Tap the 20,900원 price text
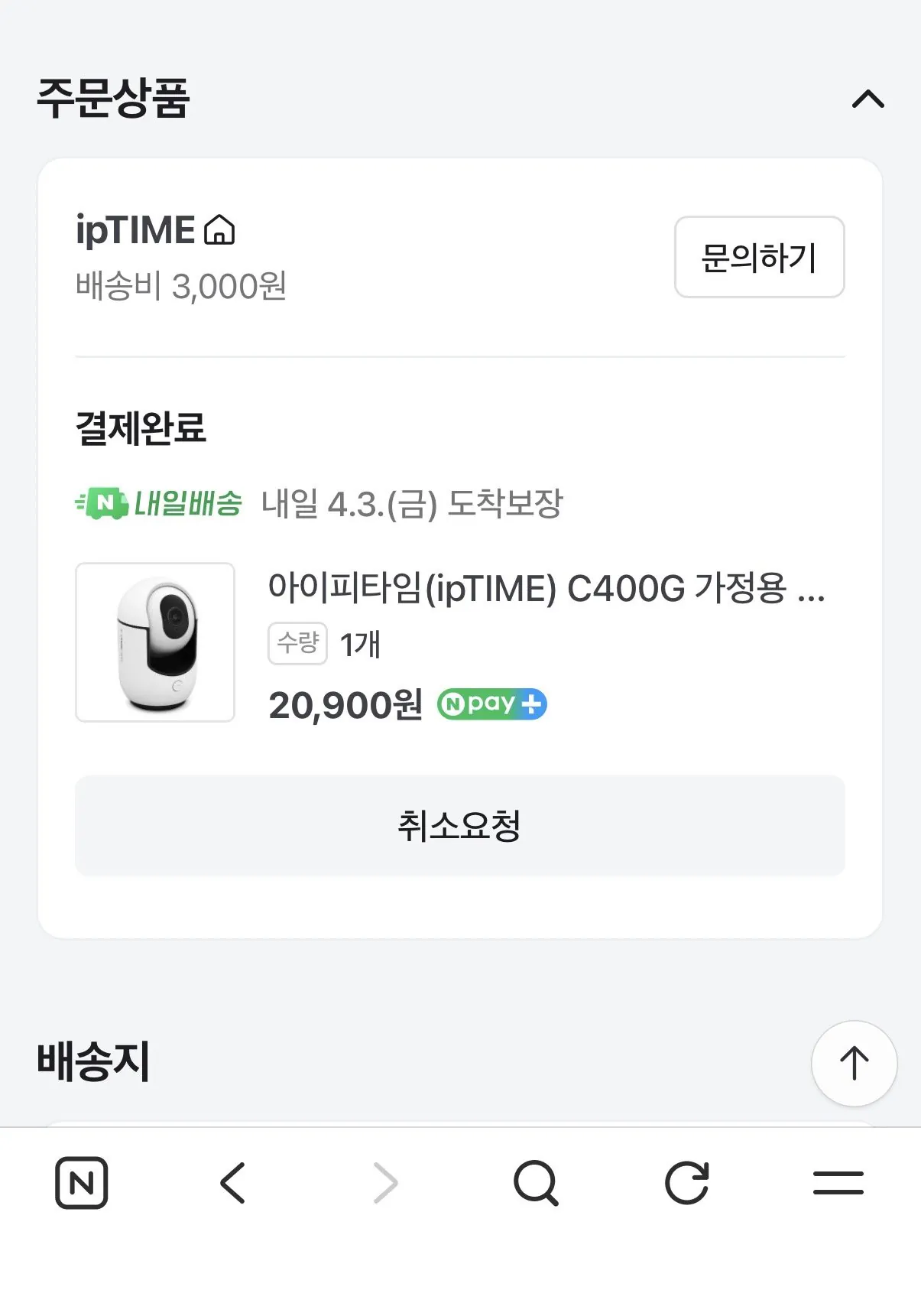The width and height of the screenshot is (921, 1316). [345, 703]
